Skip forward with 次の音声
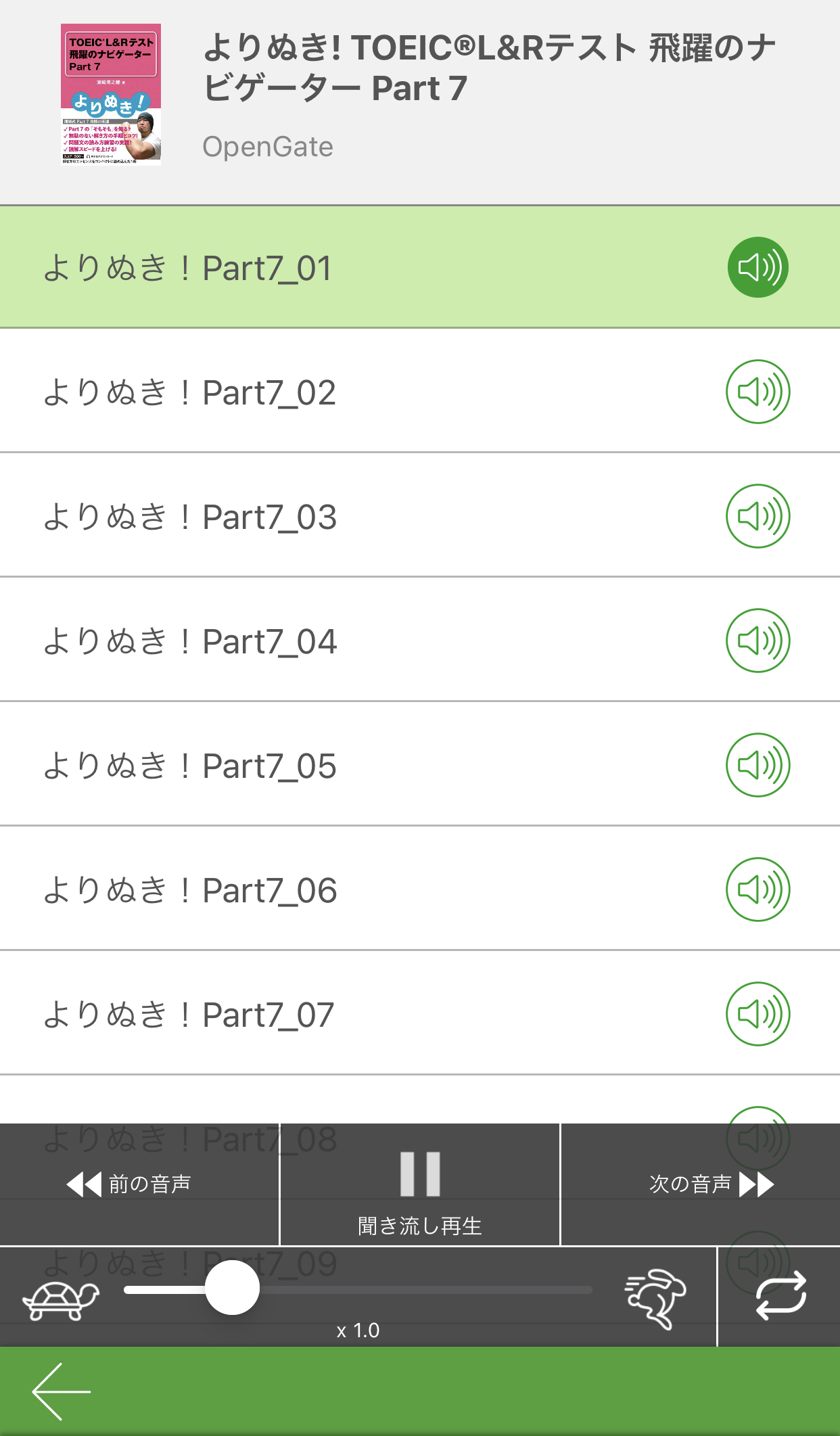The width and height of the screenshot is (840, 1436). pos(710,1184)
